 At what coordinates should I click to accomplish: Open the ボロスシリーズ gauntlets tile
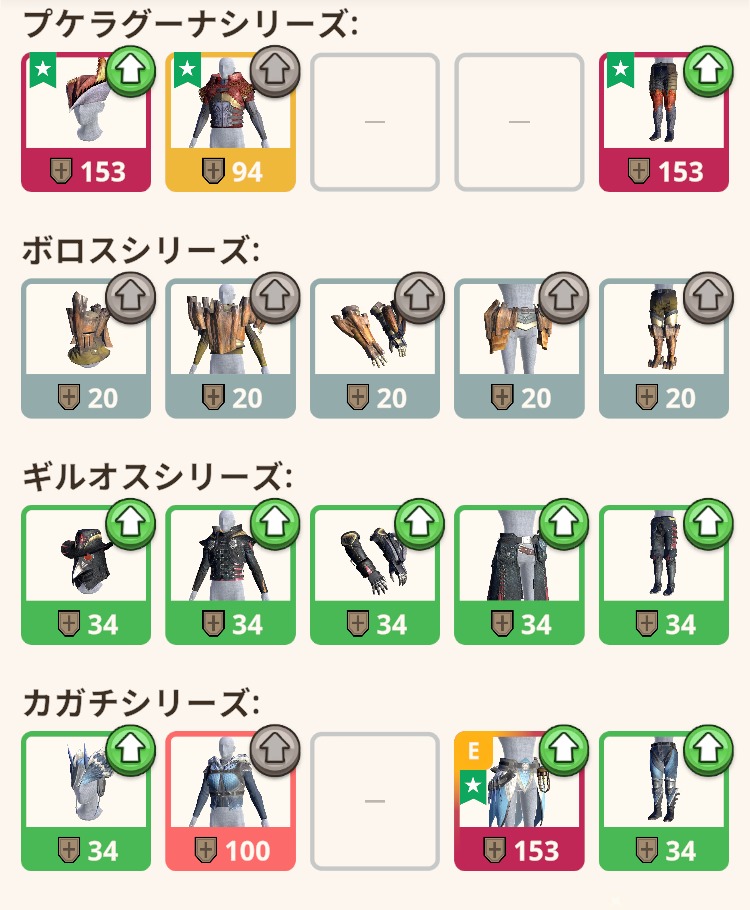[x=375, y=348]
